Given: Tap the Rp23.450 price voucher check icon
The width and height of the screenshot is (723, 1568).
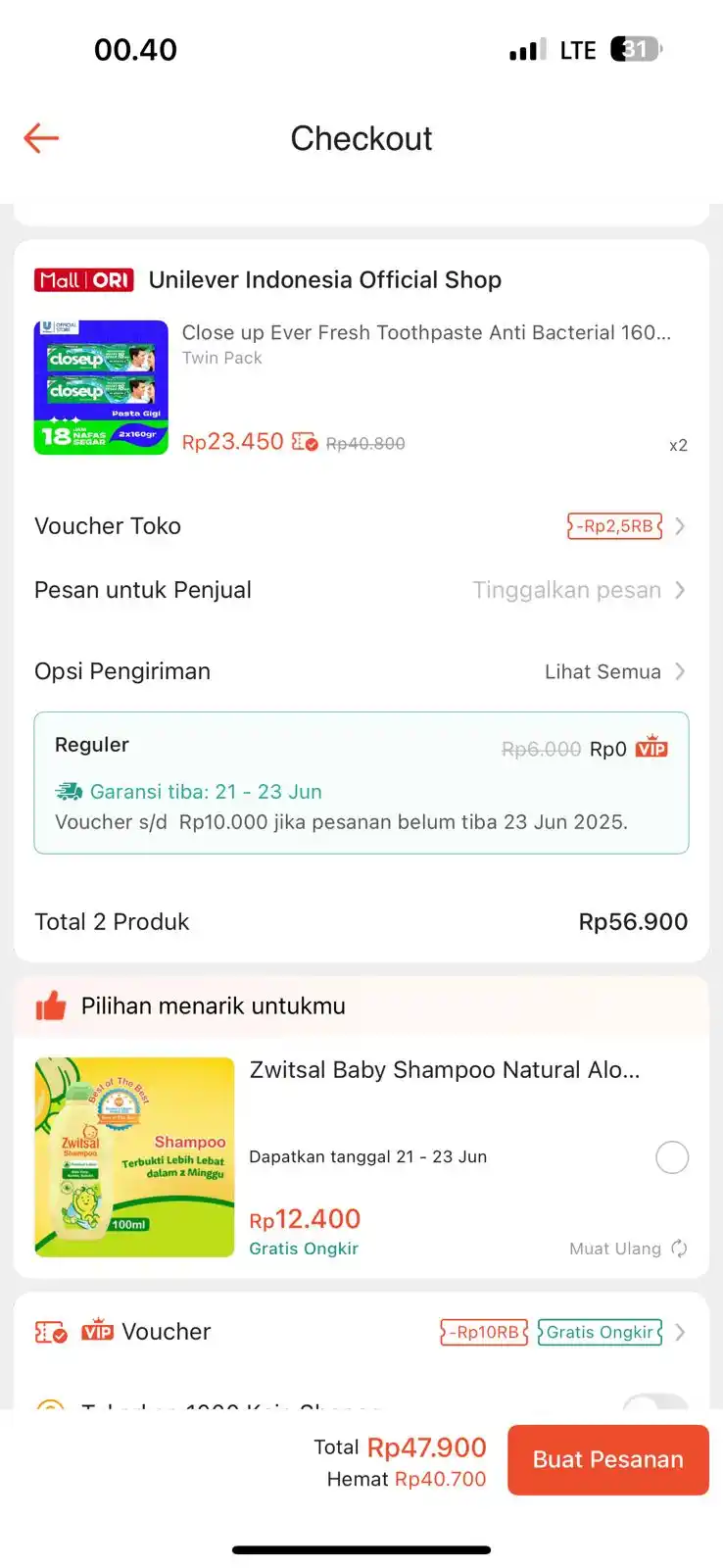Looking at the screenshot, I should click(303, 442).
